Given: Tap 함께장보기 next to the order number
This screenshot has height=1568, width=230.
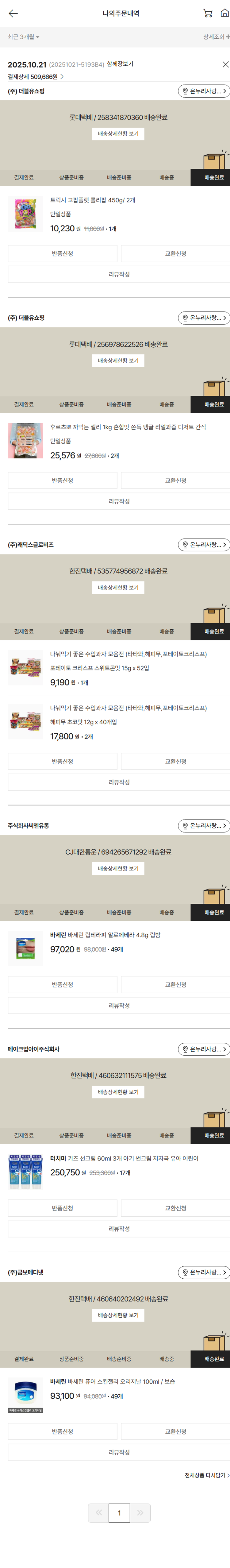Looking at the screenshot, I should pyautogui.click(x=120, y=64).
